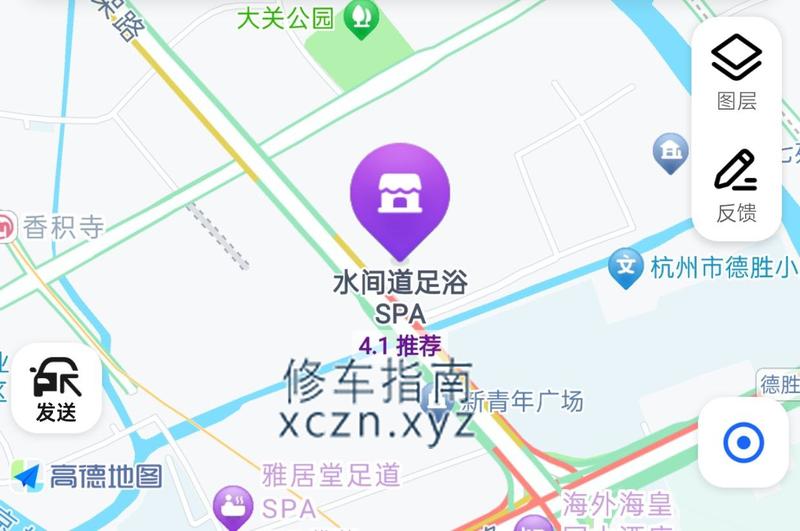Recenter the map on my location
The height and width of the screenshot is (531, 800).
[x=743, y=441]
